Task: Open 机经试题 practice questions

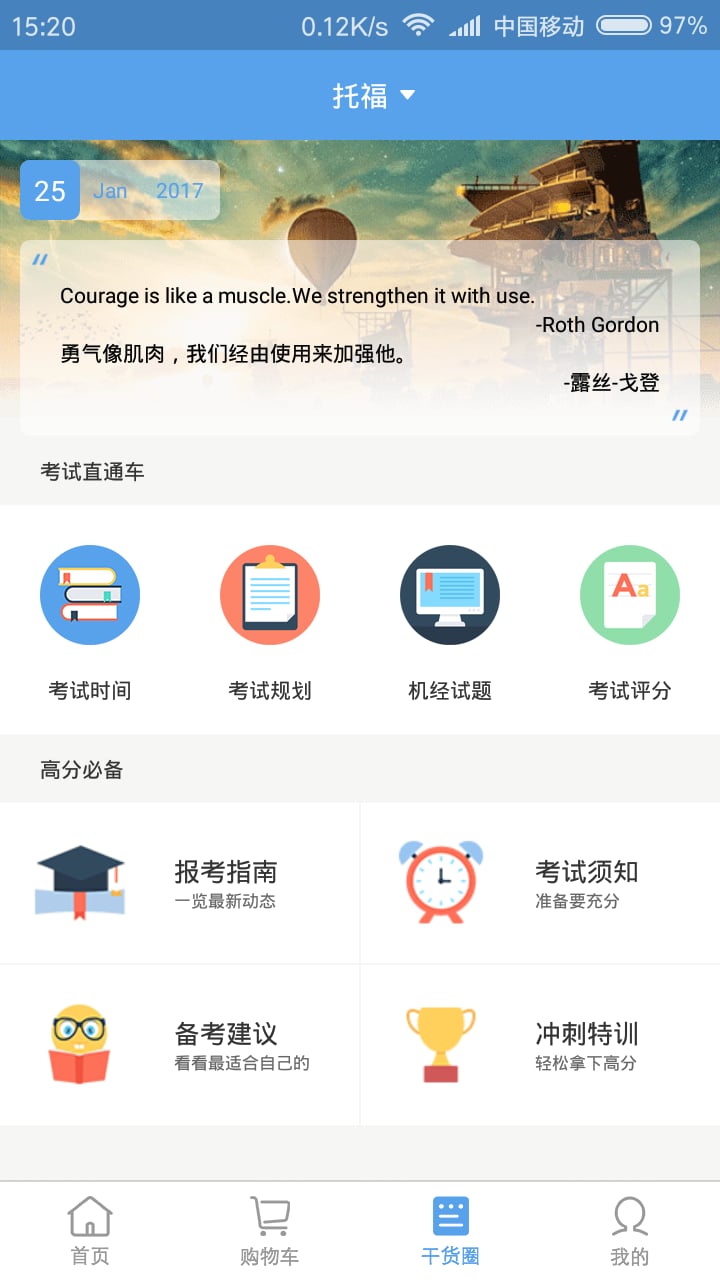Action: pyautogui.click(x=450, y=622)
